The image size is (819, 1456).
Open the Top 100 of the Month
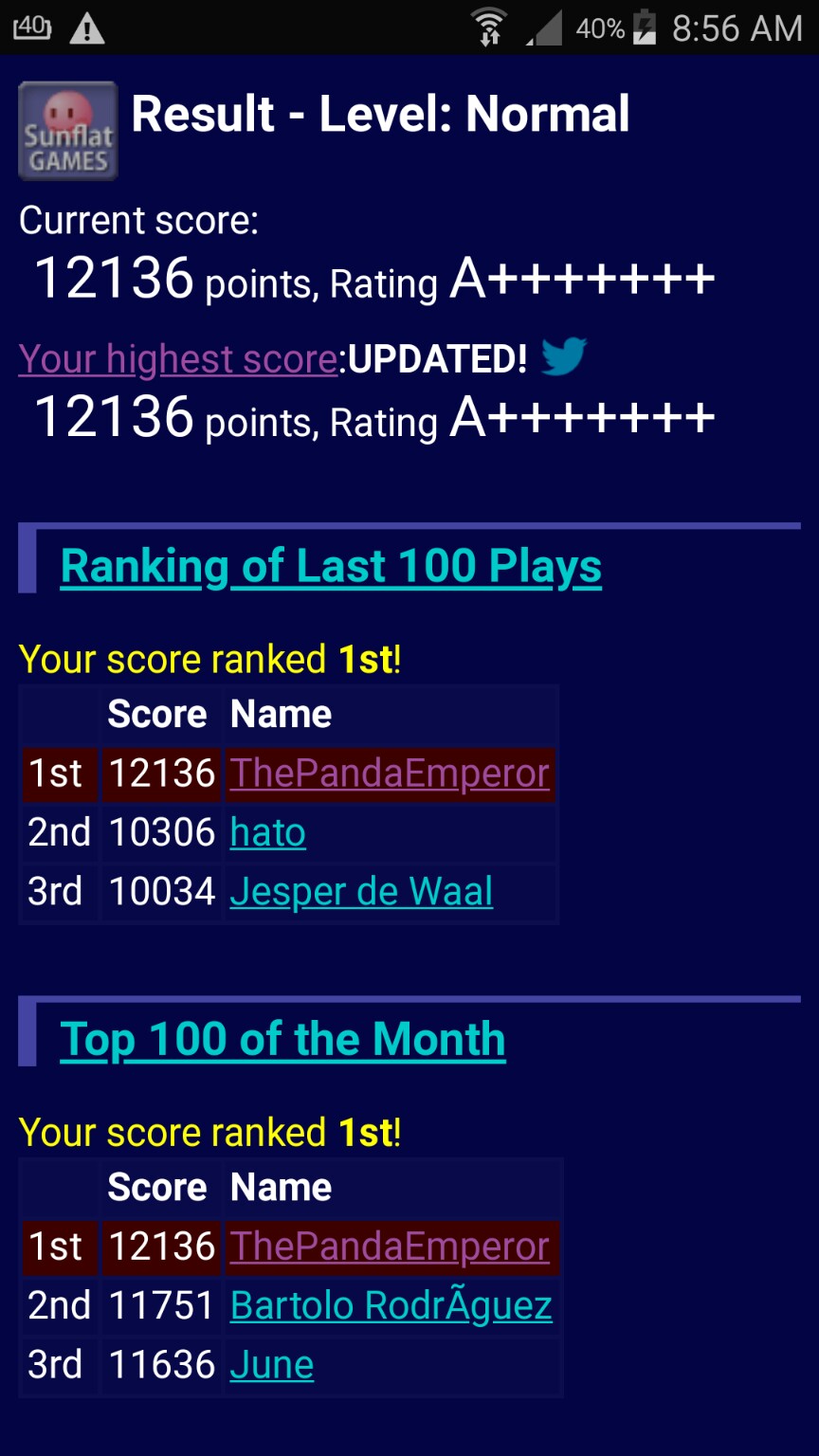282,1040
